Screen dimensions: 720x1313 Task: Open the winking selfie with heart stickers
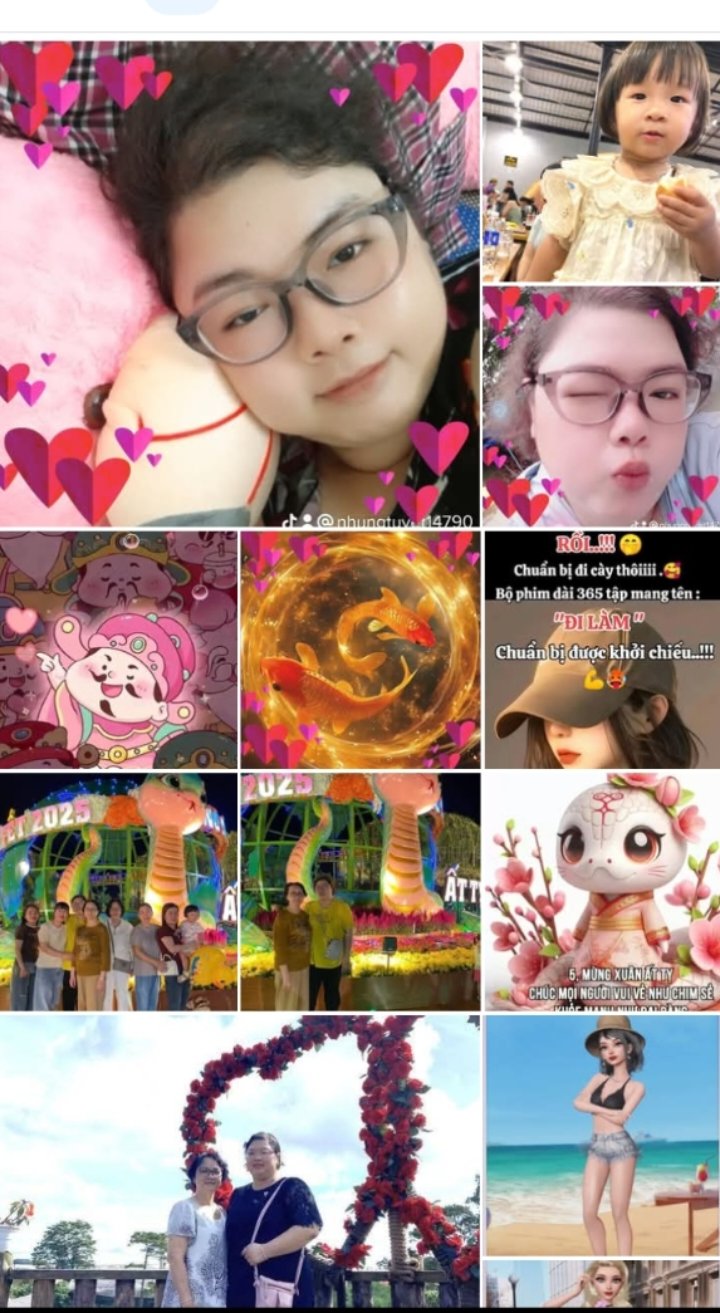tap(601, 406)
